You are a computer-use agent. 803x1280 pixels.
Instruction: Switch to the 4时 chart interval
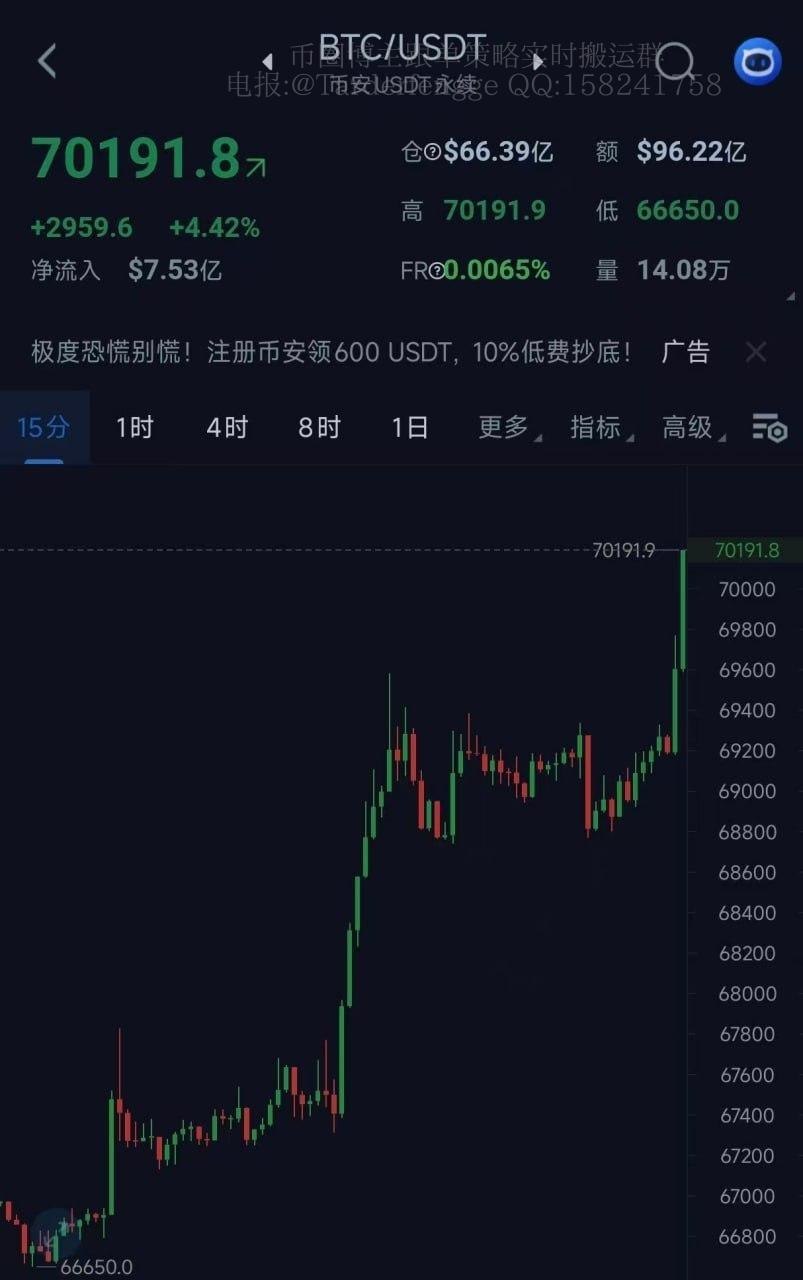tap(227, 428)
